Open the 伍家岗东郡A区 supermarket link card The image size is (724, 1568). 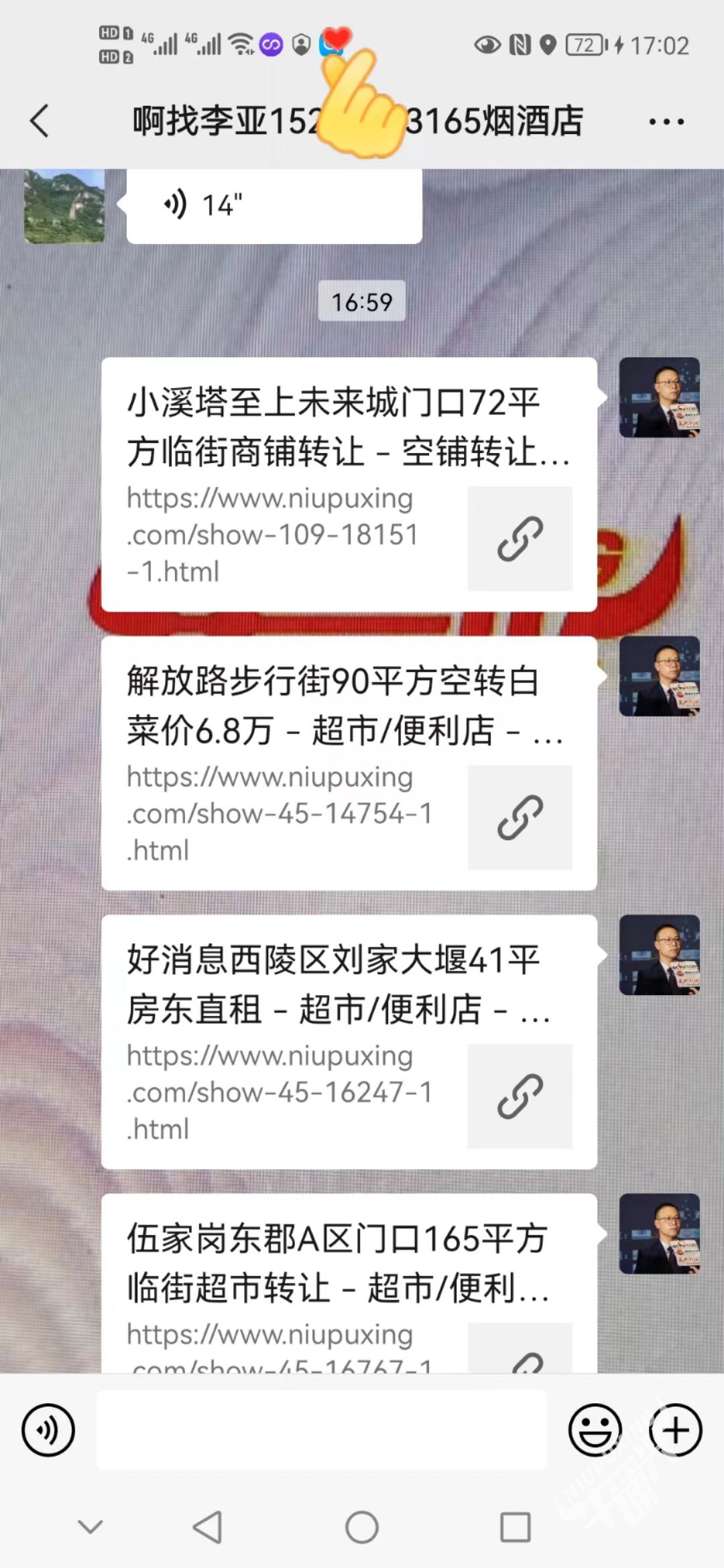[x=349, y=1283]
